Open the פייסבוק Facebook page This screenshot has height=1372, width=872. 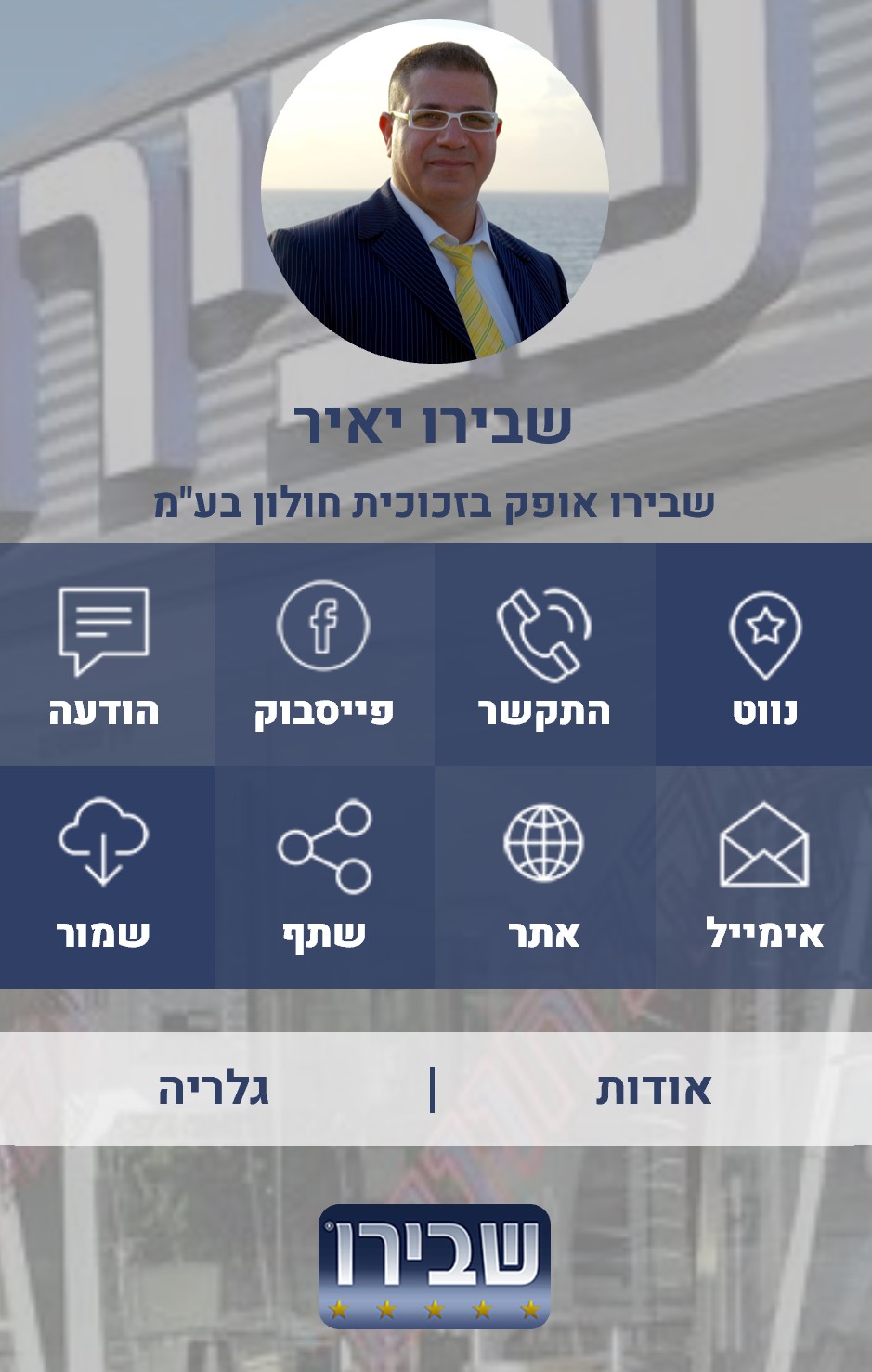click(x=324, y=655)
